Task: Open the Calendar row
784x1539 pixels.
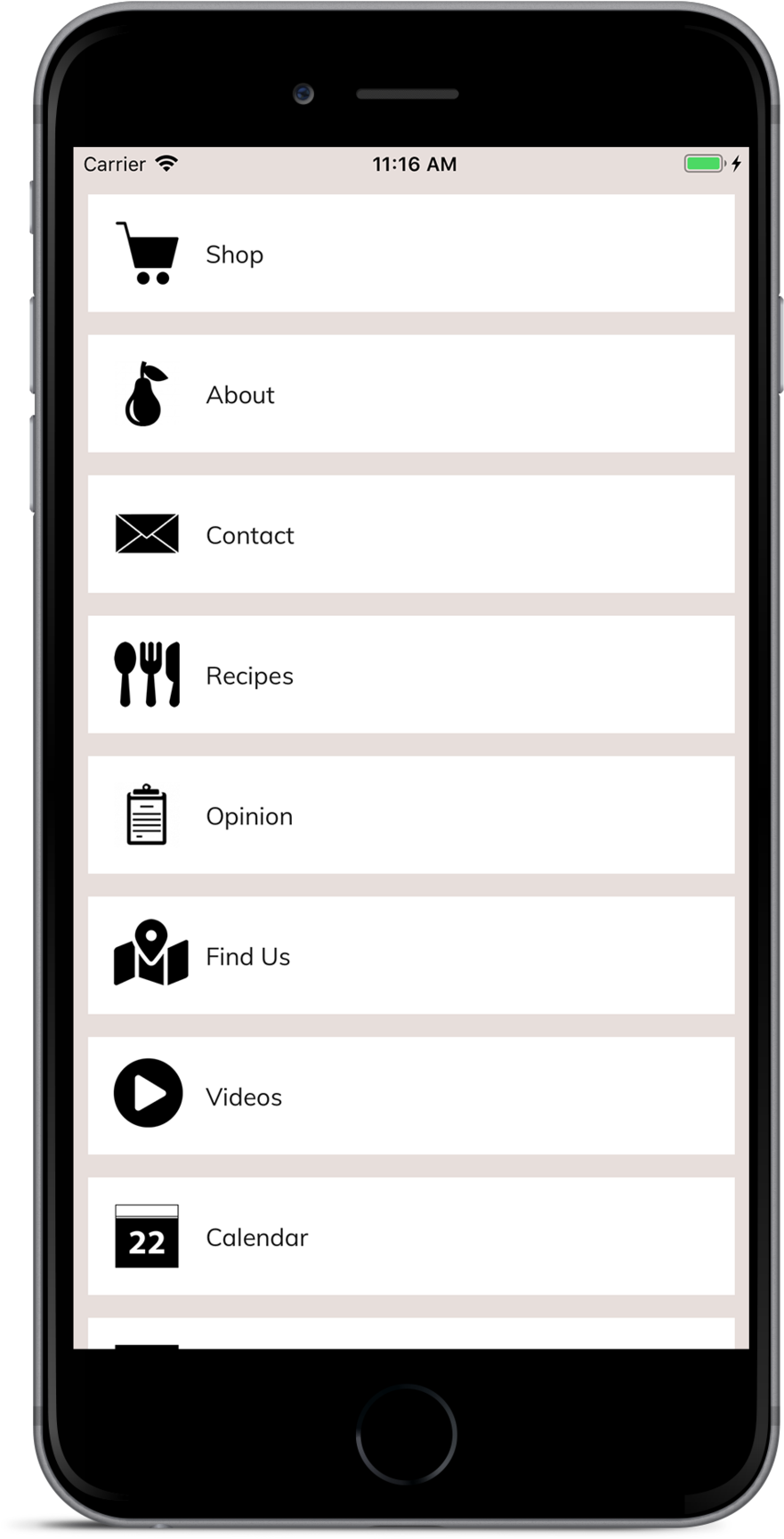Action: coord(411,1237)
